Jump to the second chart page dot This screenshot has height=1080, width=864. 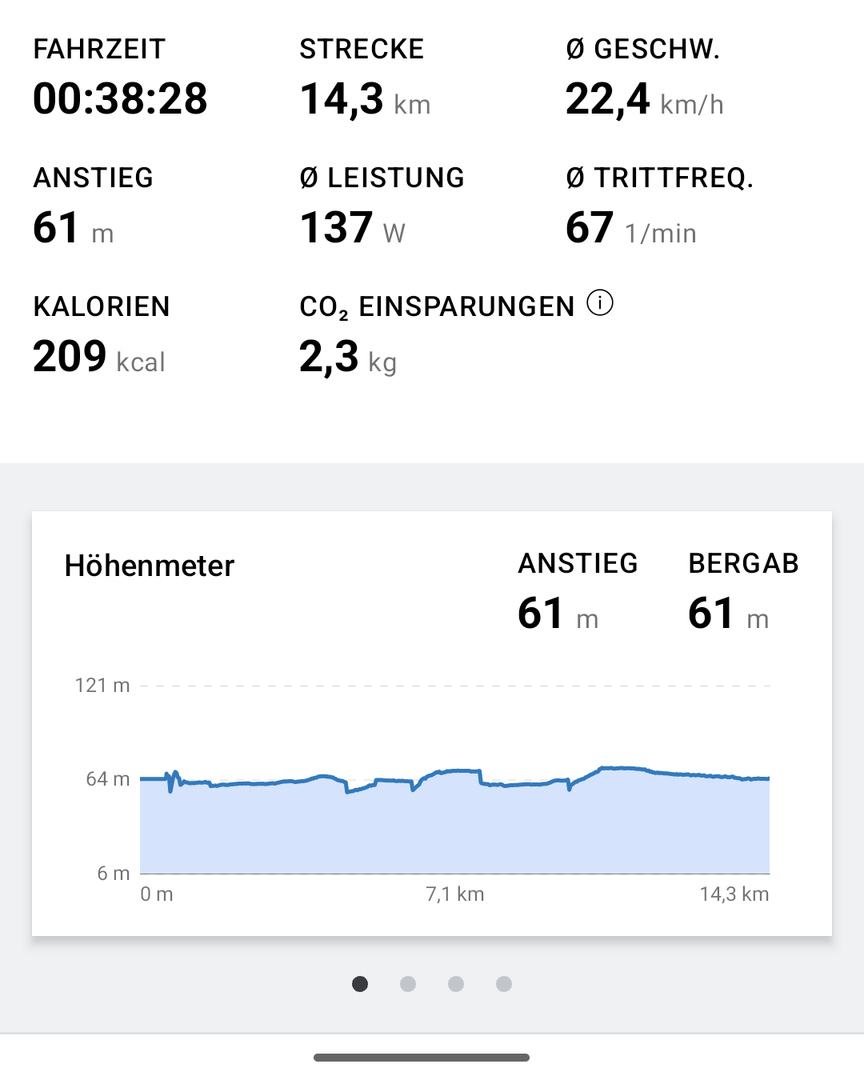pyautogui.click(x=408, y=984)
